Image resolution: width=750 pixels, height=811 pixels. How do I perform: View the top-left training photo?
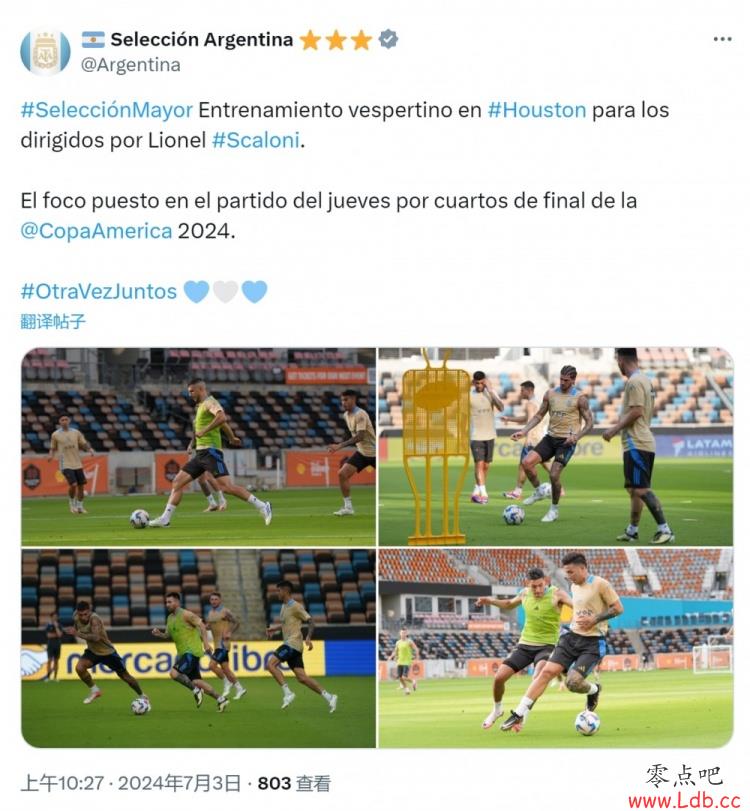pos(198,446)
